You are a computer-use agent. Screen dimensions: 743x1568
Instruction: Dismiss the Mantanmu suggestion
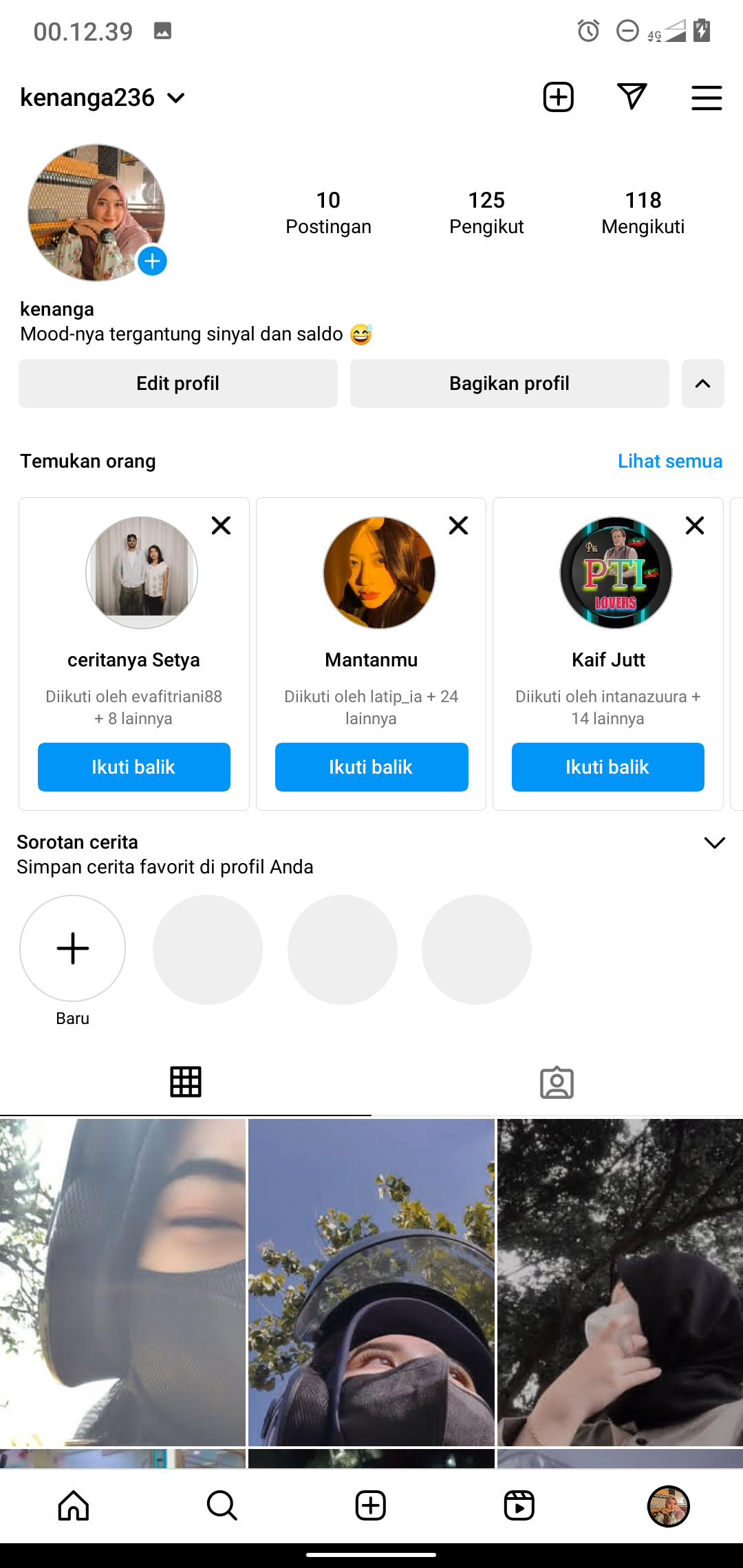pyautogui.click(x=458, y=525)
